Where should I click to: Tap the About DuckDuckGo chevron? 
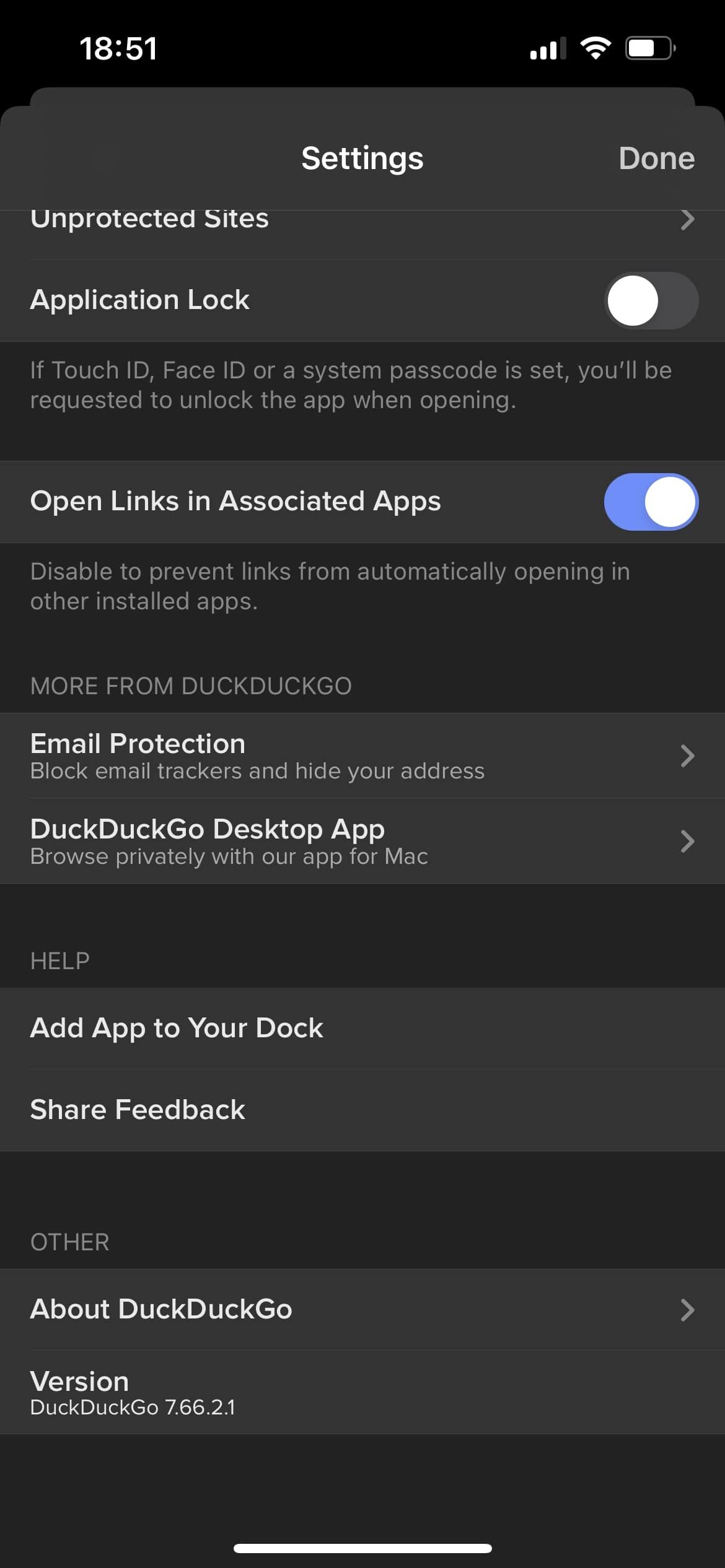[x=688, y=1309]
